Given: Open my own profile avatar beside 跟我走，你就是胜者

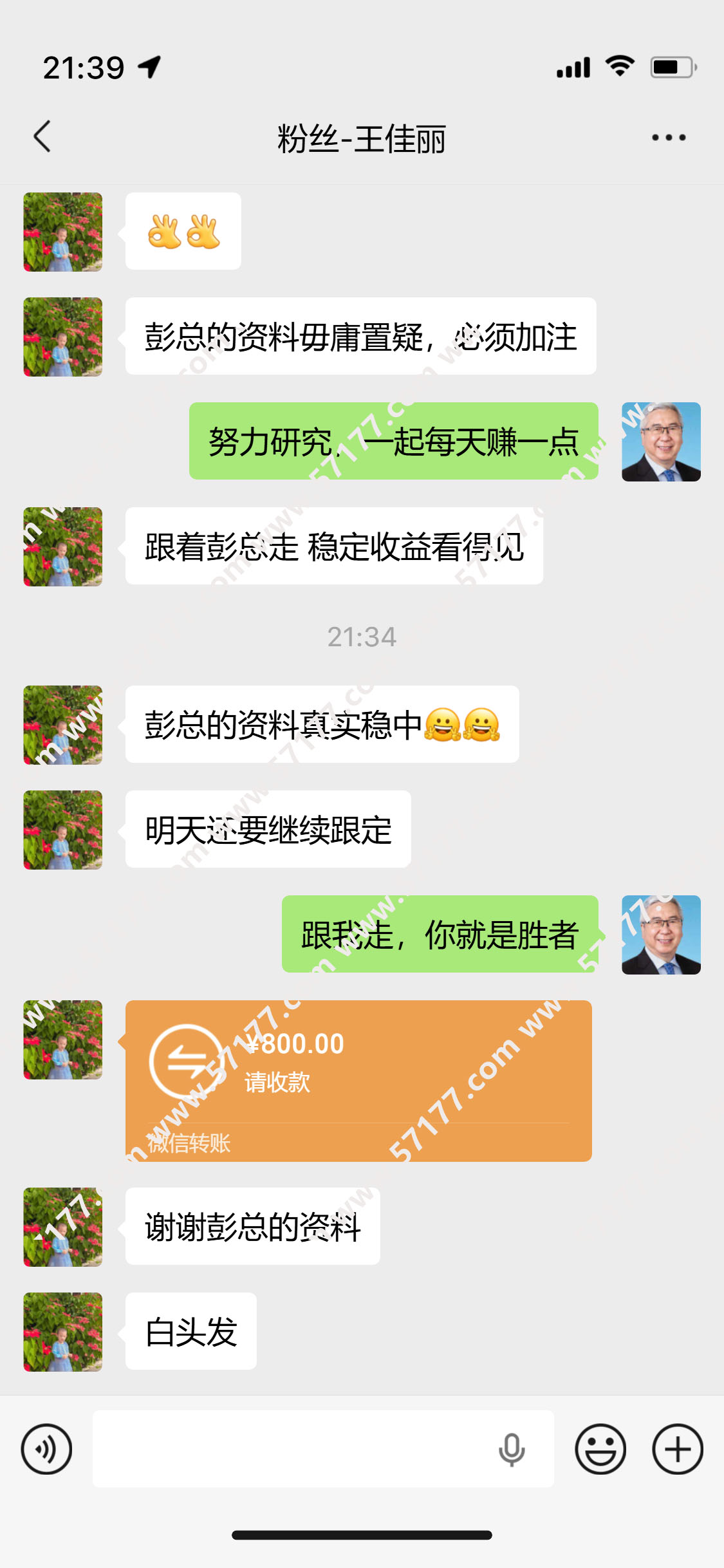Looking at the screenshot, I should pyautogui.click(x=661, y=935).
